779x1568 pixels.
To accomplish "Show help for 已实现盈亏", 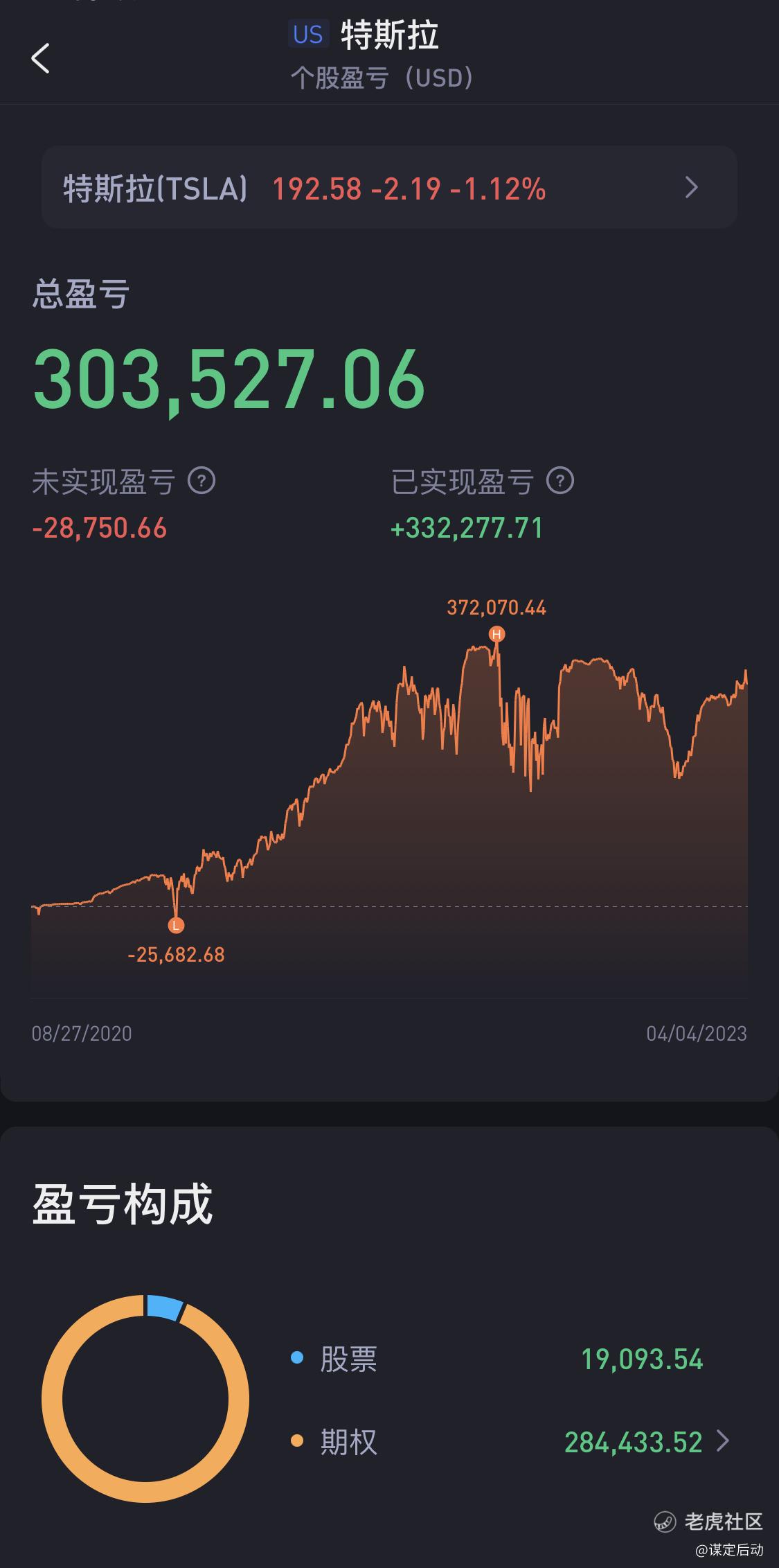I will [560, 481].
